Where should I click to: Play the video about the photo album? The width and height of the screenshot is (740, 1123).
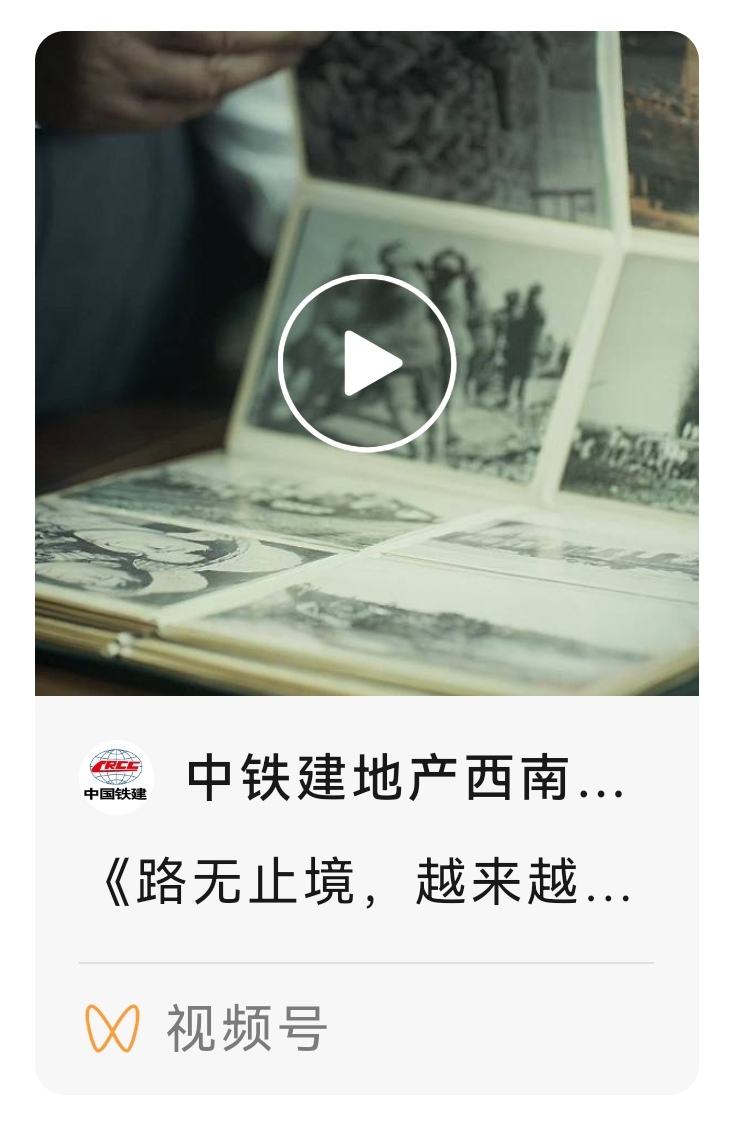click(x=367, y=363)
